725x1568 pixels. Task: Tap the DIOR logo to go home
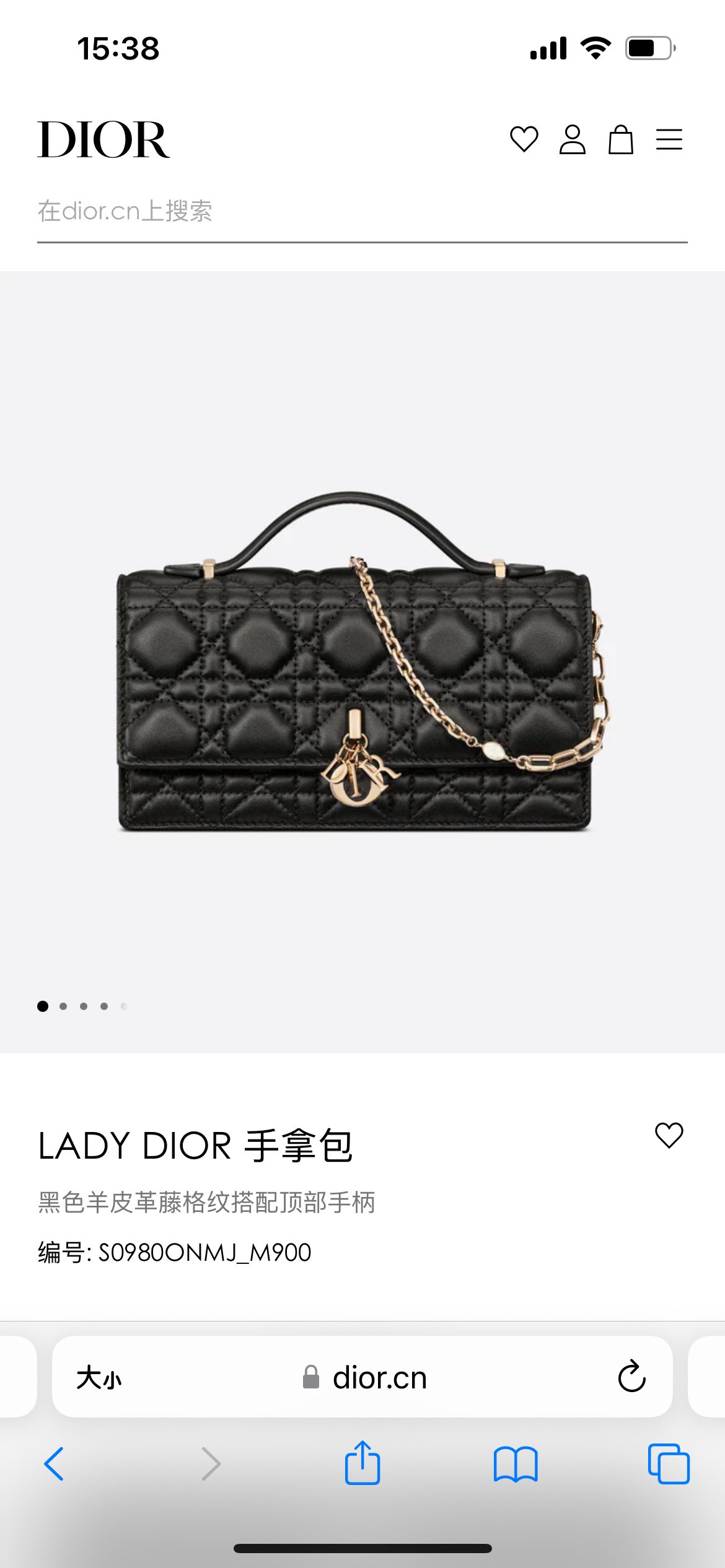coord(103,140)
